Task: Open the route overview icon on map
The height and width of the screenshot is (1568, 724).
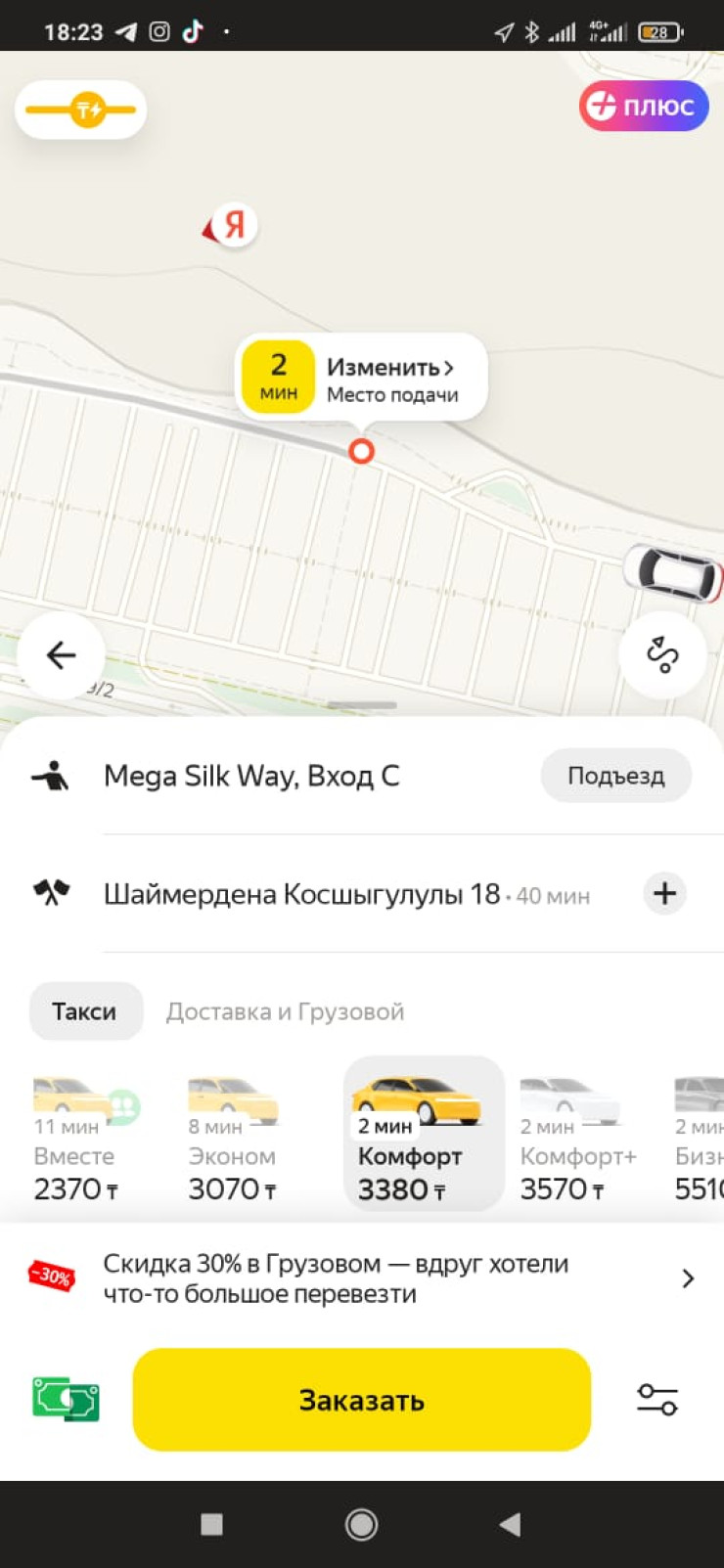Action: tap(662, 654)
